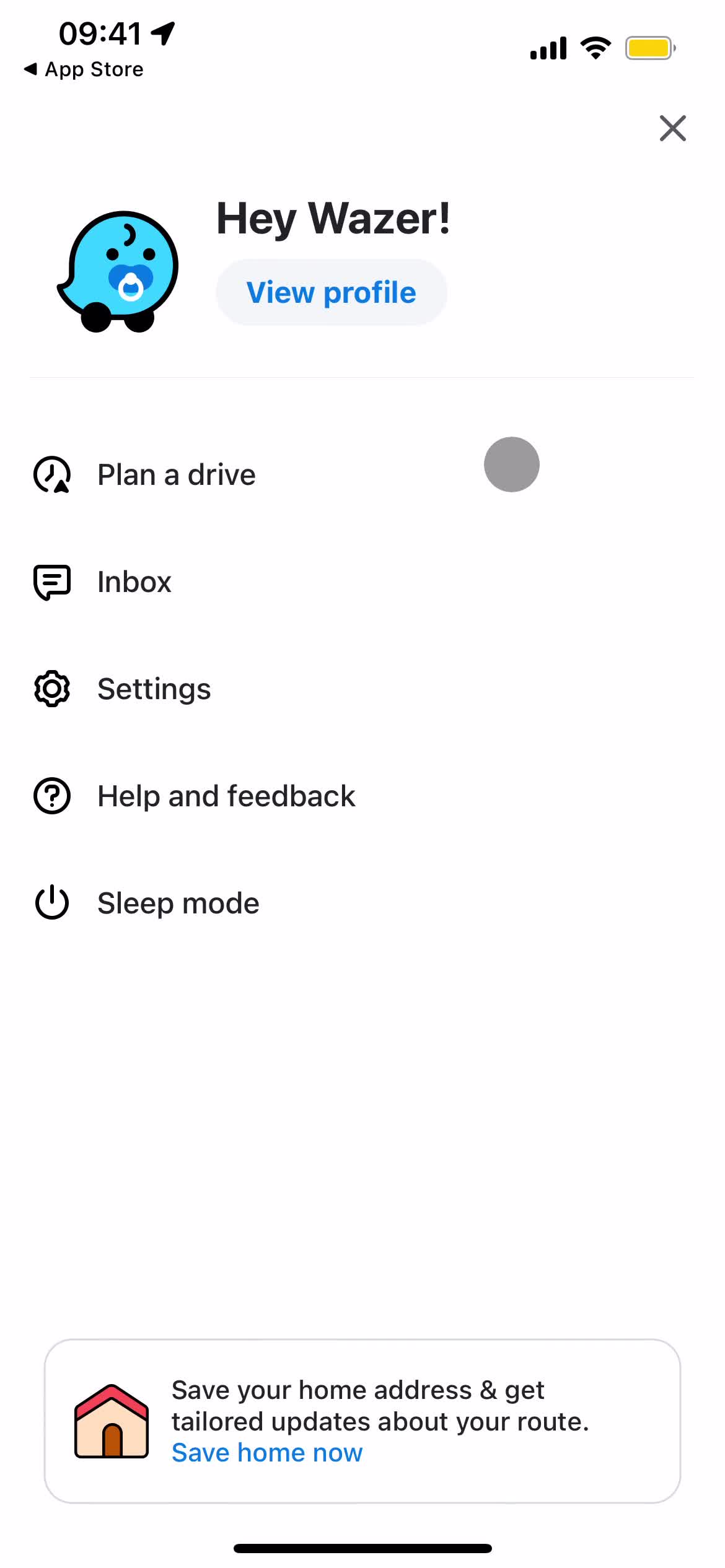Click the Sleep mode power icon
Image resolution: width=725 pixels, height=1568 pixels.
pyautogui.click(x=52, y=902)
